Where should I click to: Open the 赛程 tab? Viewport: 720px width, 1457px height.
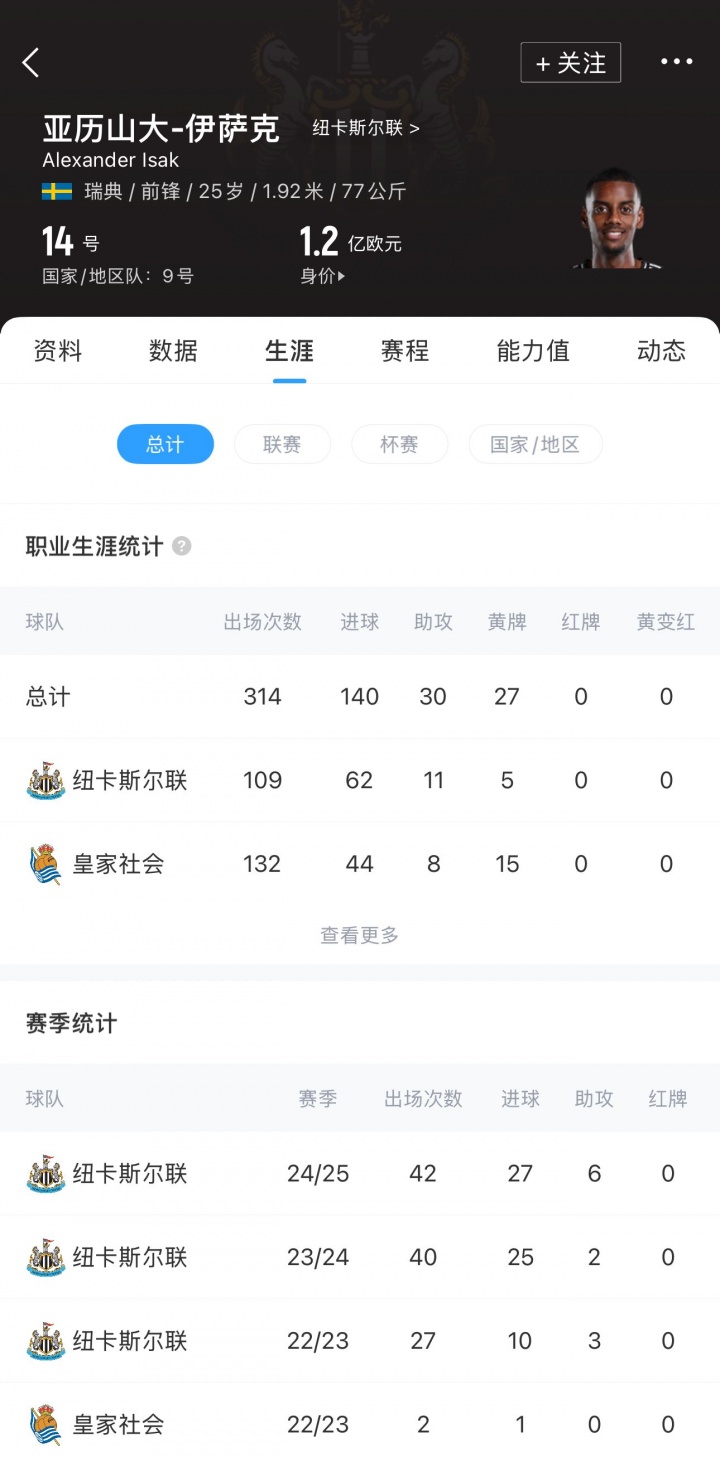(405, 351)
